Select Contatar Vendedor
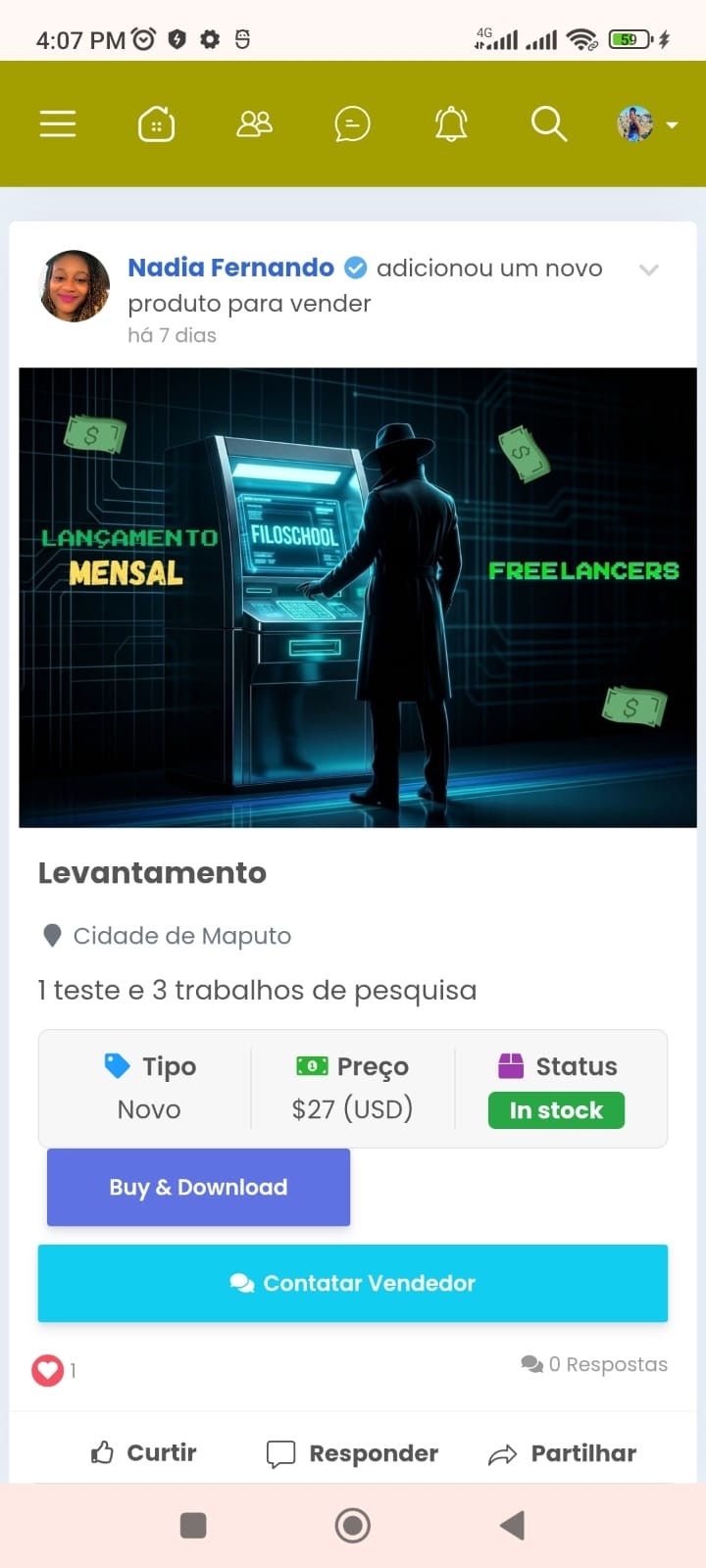 [x=353, y=1283]
